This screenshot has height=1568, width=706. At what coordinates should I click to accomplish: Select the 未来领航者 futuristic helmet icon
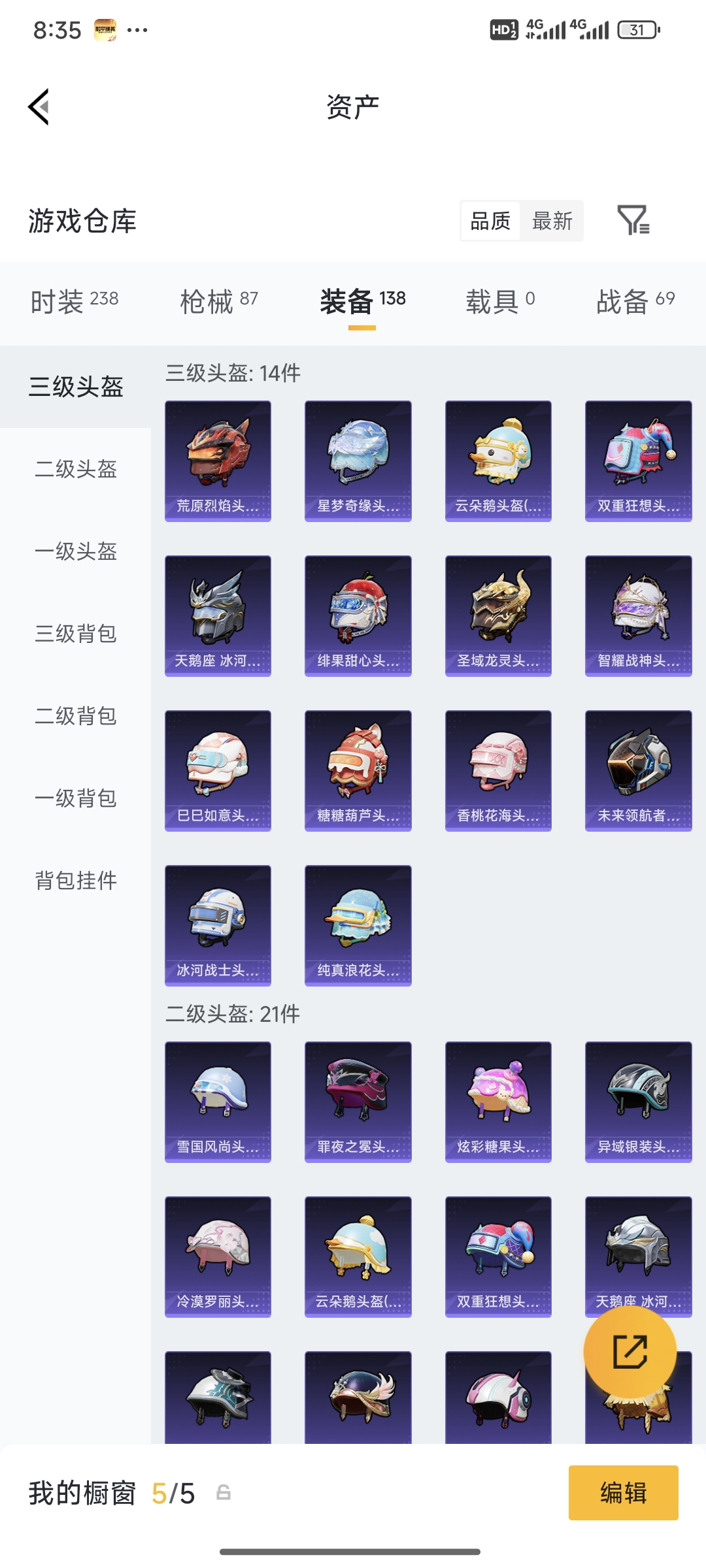pyautogui.click(x=637, y=770)
